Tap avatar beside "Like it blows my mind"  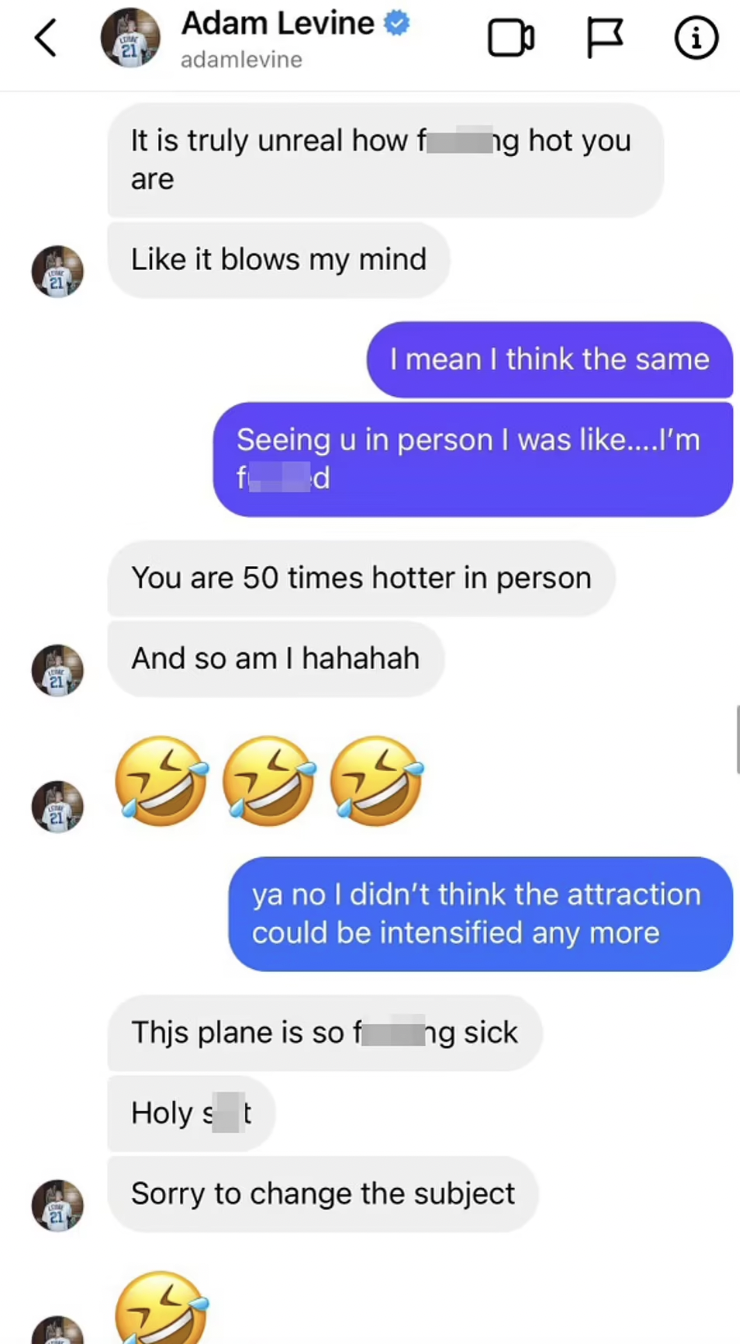pyautogui.click(x=58, y=271)
